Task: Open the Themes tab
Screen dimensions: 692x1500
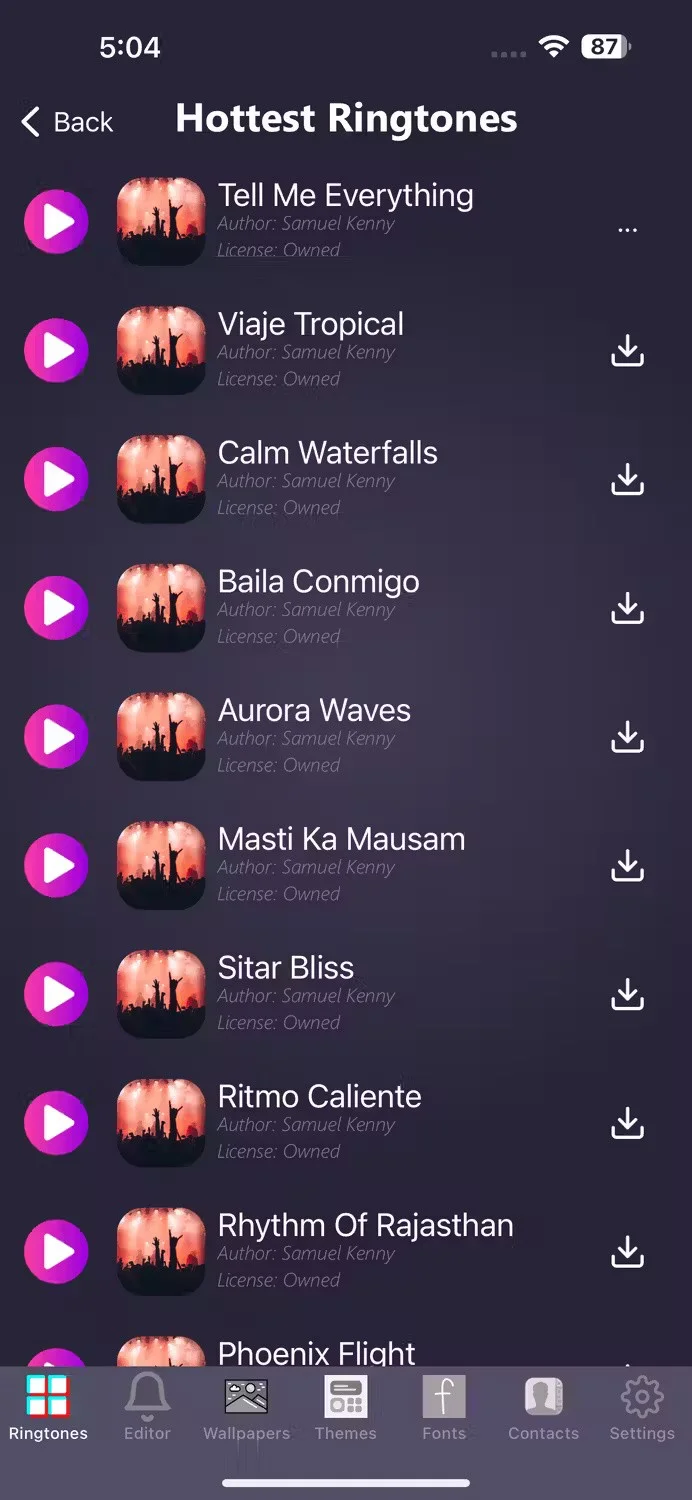Action: 345,1408
